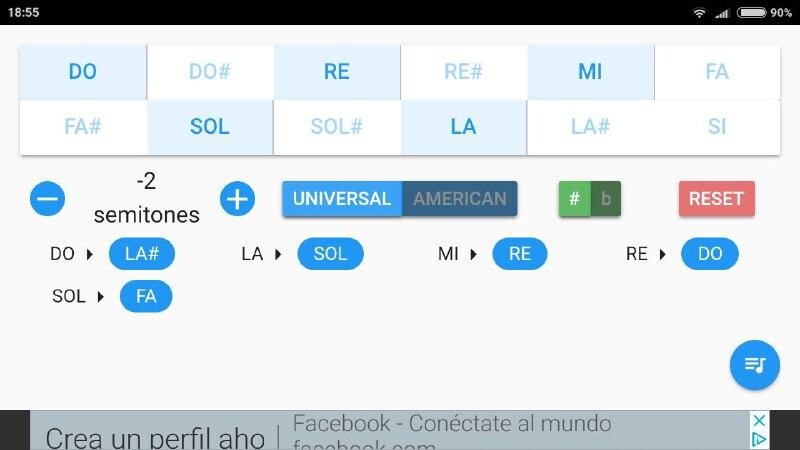Image resolution: width=800 pixels, height=450 pixels.
Task: Deselect the MI note
Action: point(590,72)
